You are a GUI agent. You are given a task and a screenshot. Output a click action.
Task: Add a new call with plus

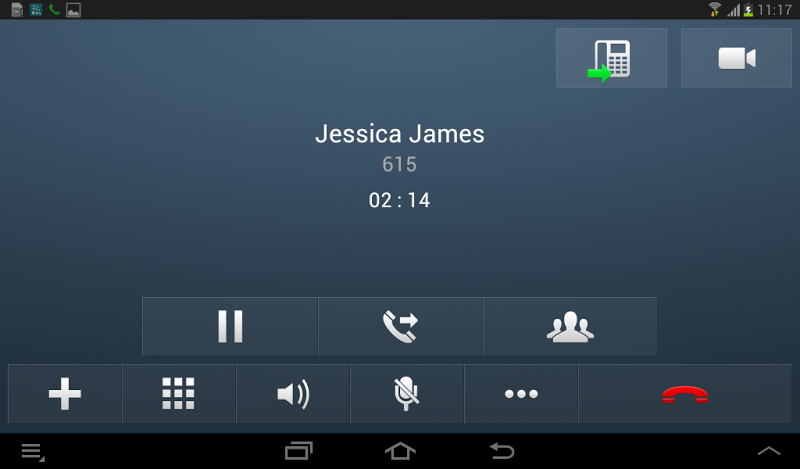65,394
